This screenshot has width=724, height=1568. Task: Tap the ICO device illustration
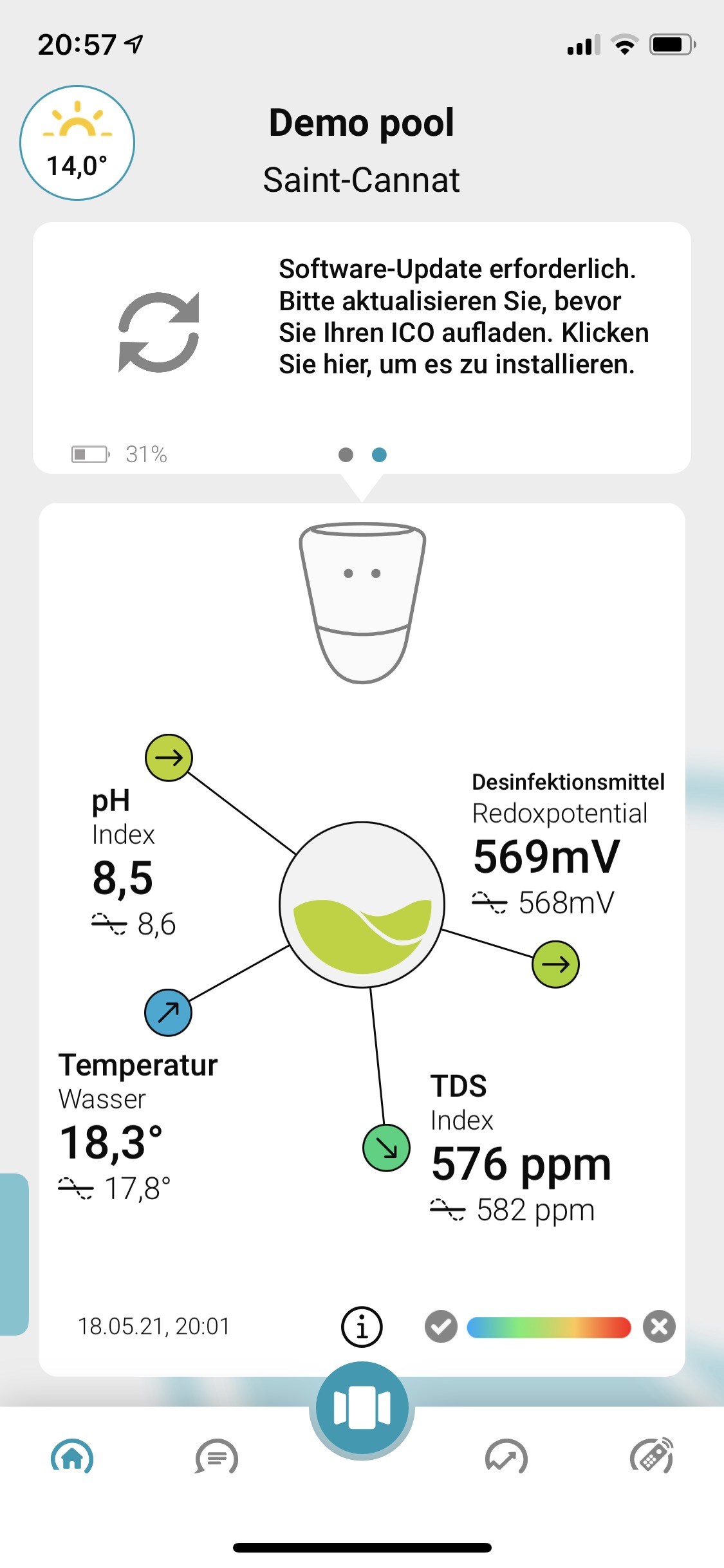click(362, 602)
